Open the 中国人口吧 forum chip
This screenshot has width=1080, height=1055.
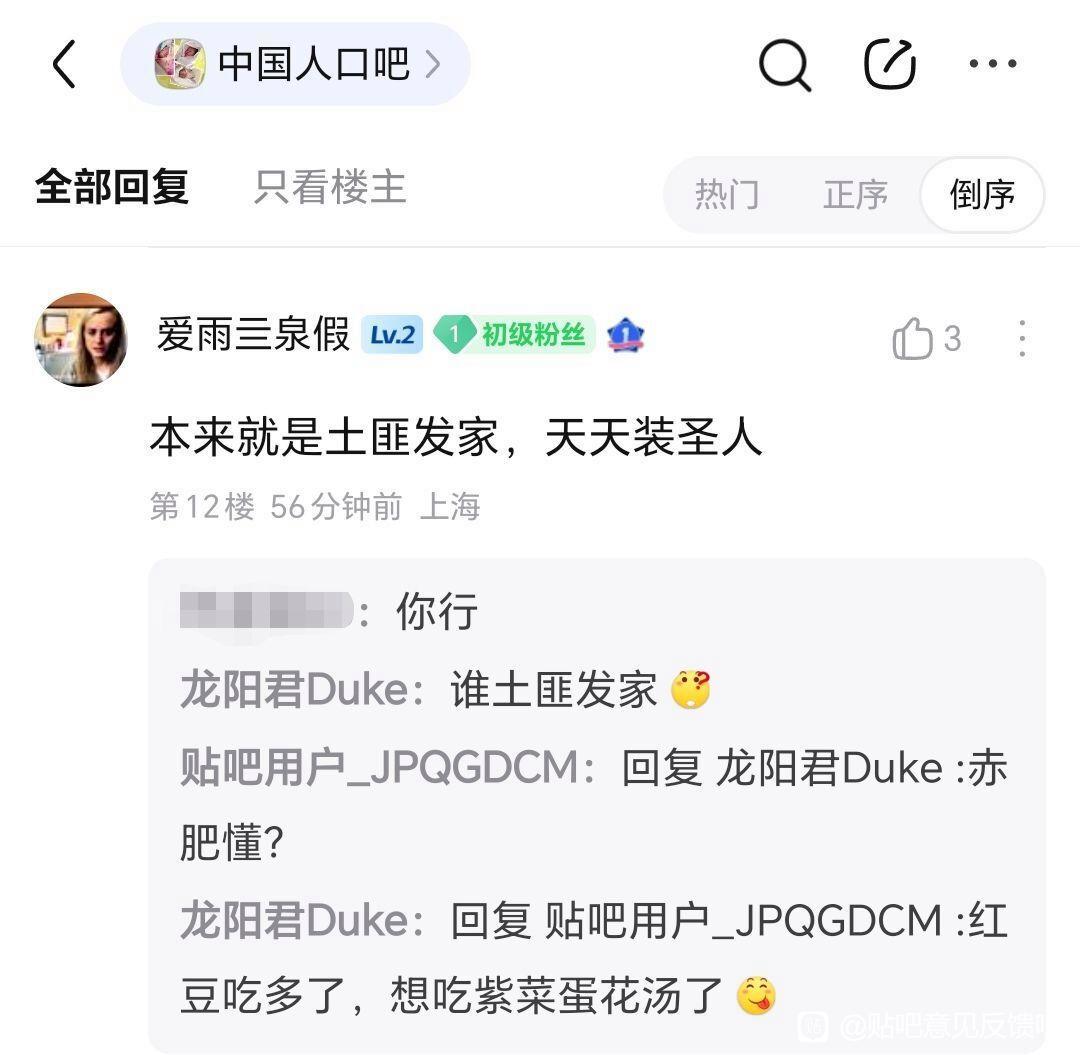tap(296, 65)
